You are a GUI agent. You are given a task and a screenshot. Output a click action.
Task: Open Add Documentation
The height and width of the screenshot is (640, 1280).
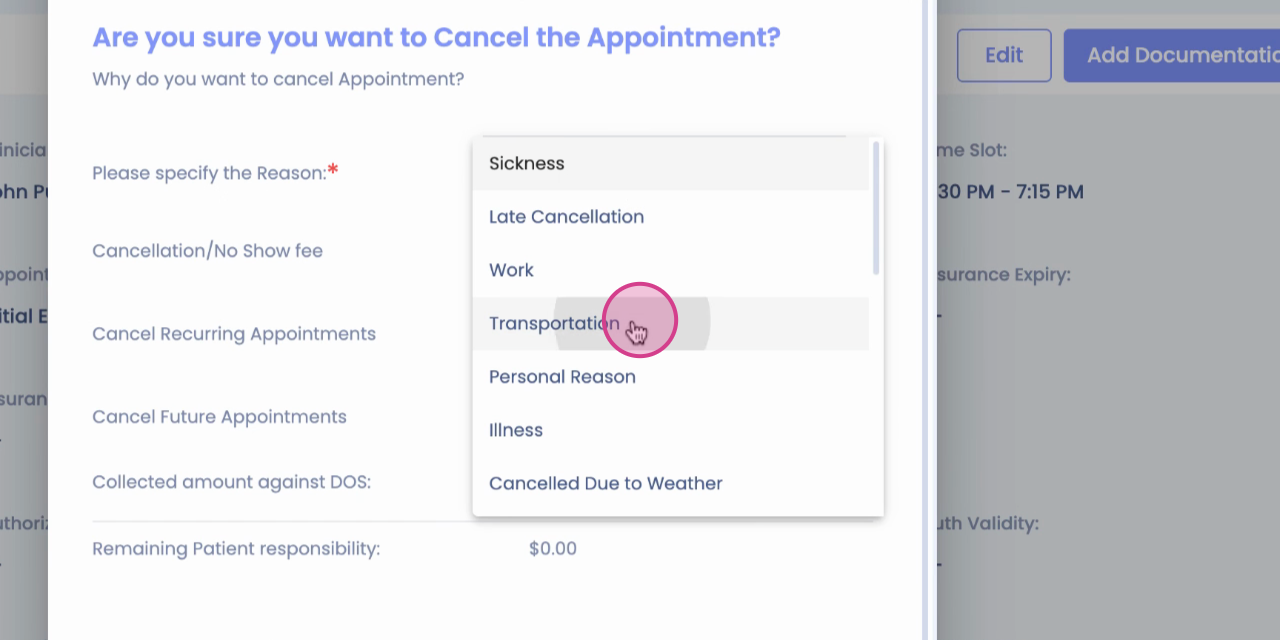1172,55
